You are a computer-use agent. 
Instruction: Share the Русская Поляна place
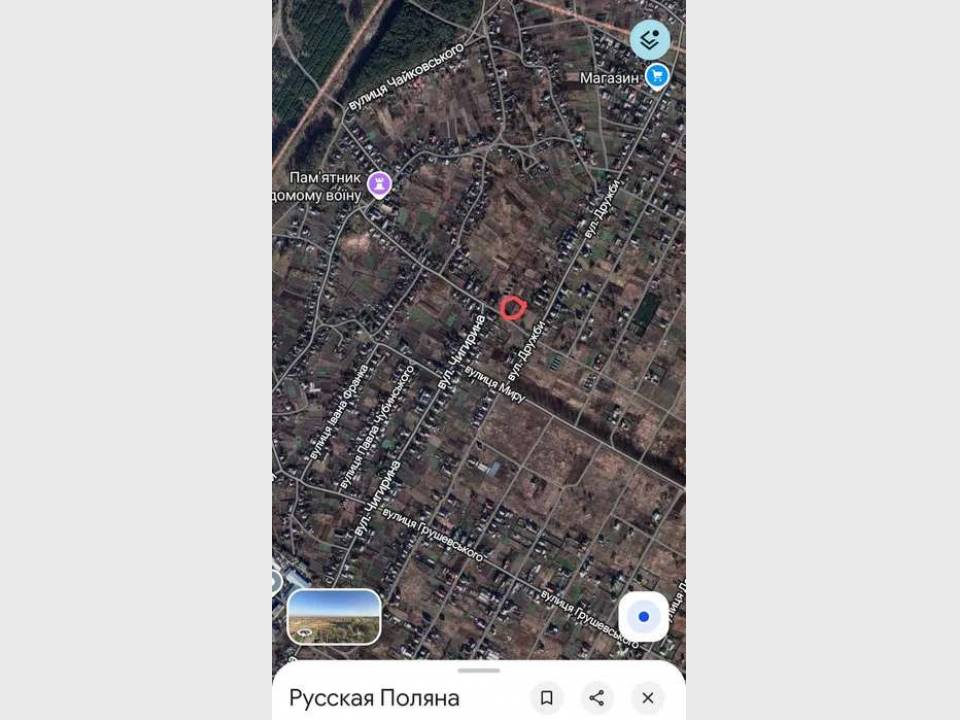click(x=597, y=697)
